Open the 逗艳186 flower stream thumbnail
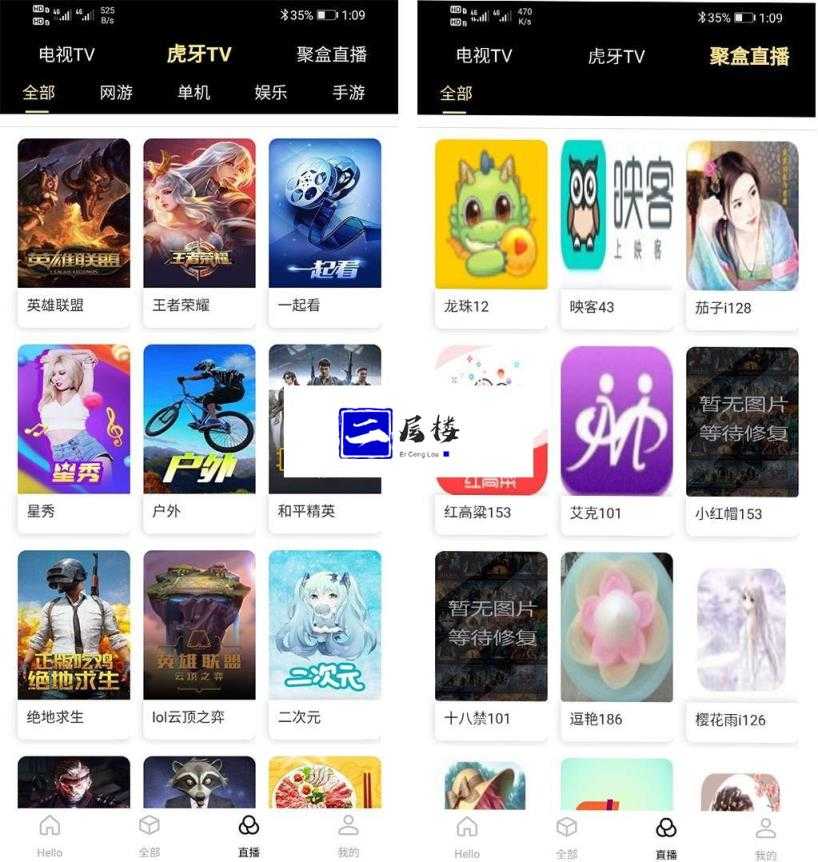818x862 pixels. [616, 630]
